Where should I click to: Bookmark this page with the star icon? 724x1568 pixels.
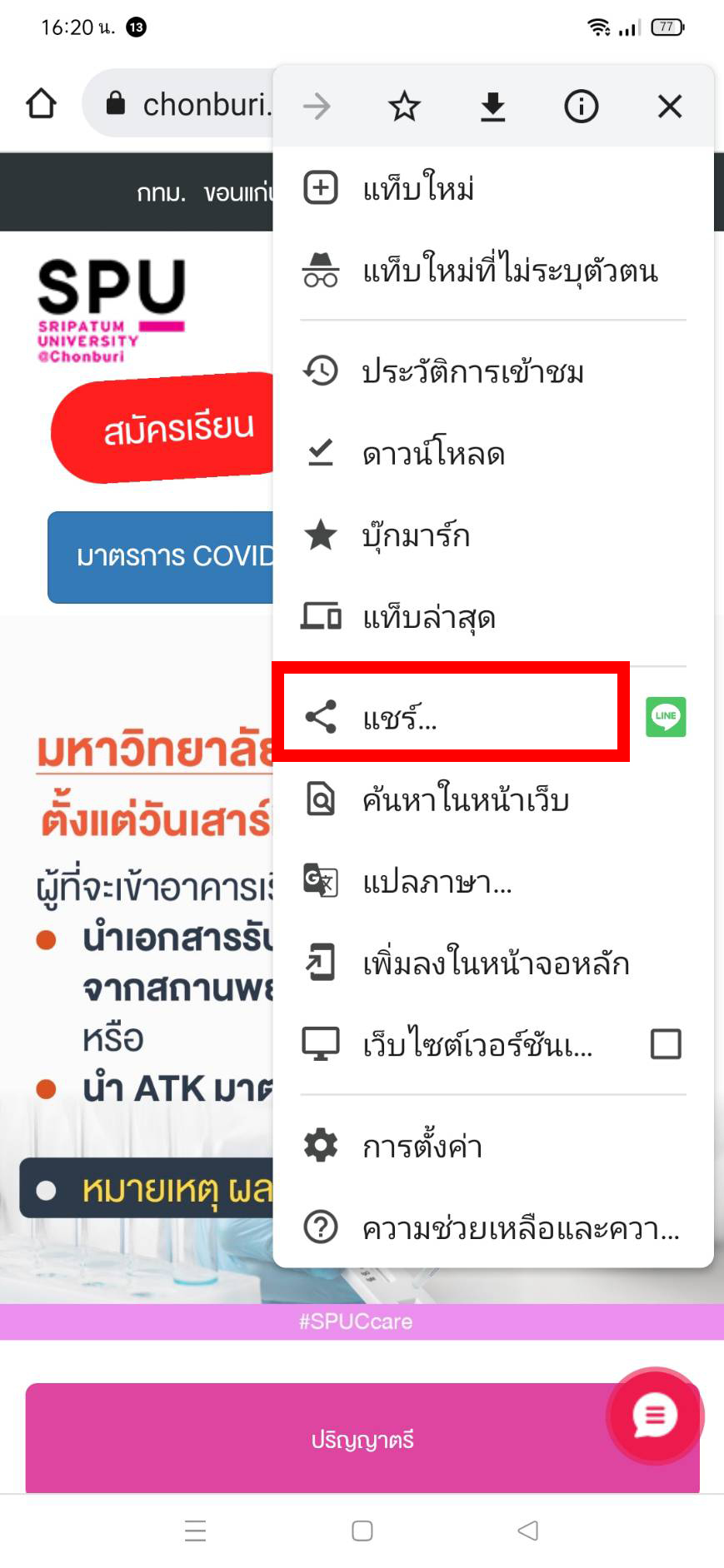[x=405, y=107]
